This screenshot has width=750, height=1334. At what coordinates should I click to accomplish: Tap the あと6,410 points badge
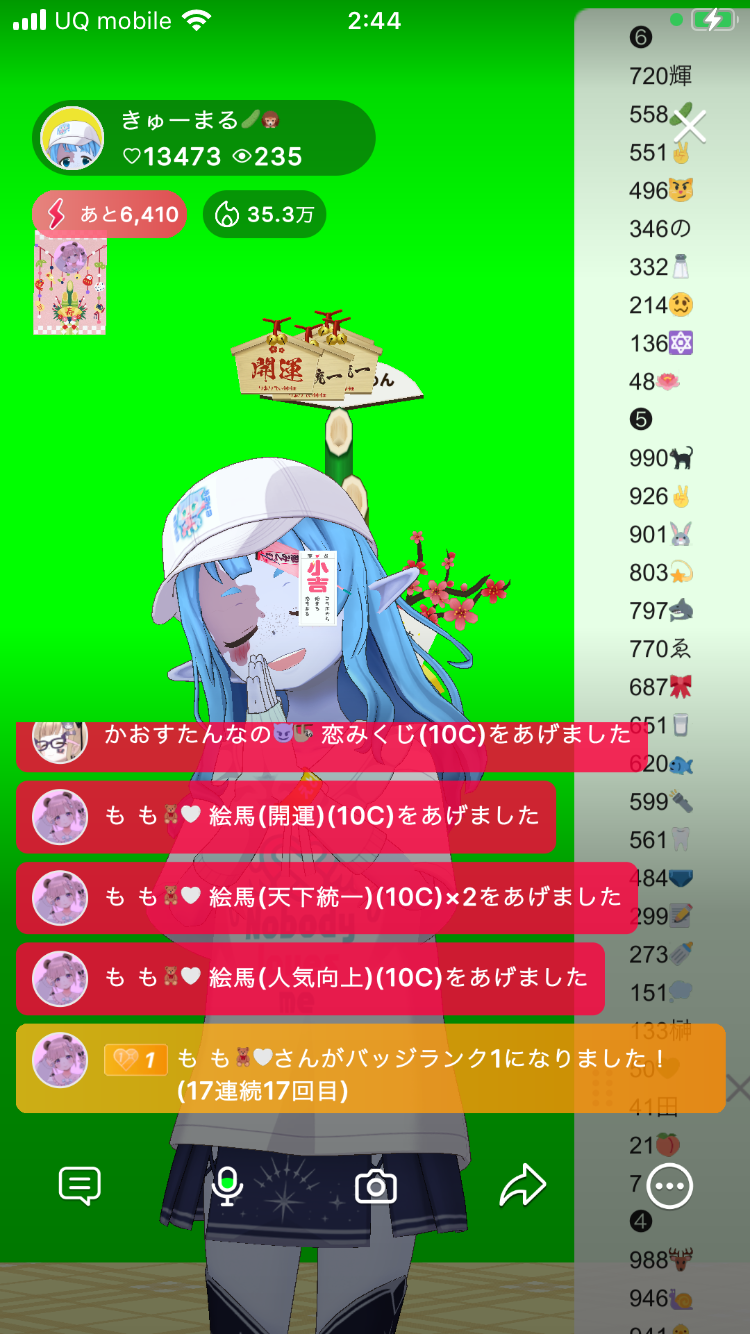110,214
